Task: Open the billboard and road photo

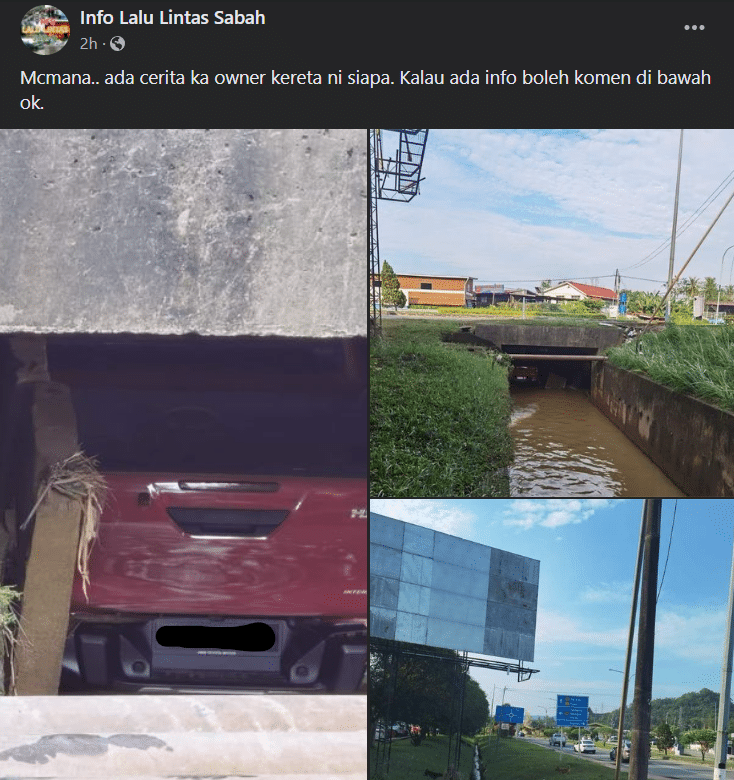Action: (551, 640)
